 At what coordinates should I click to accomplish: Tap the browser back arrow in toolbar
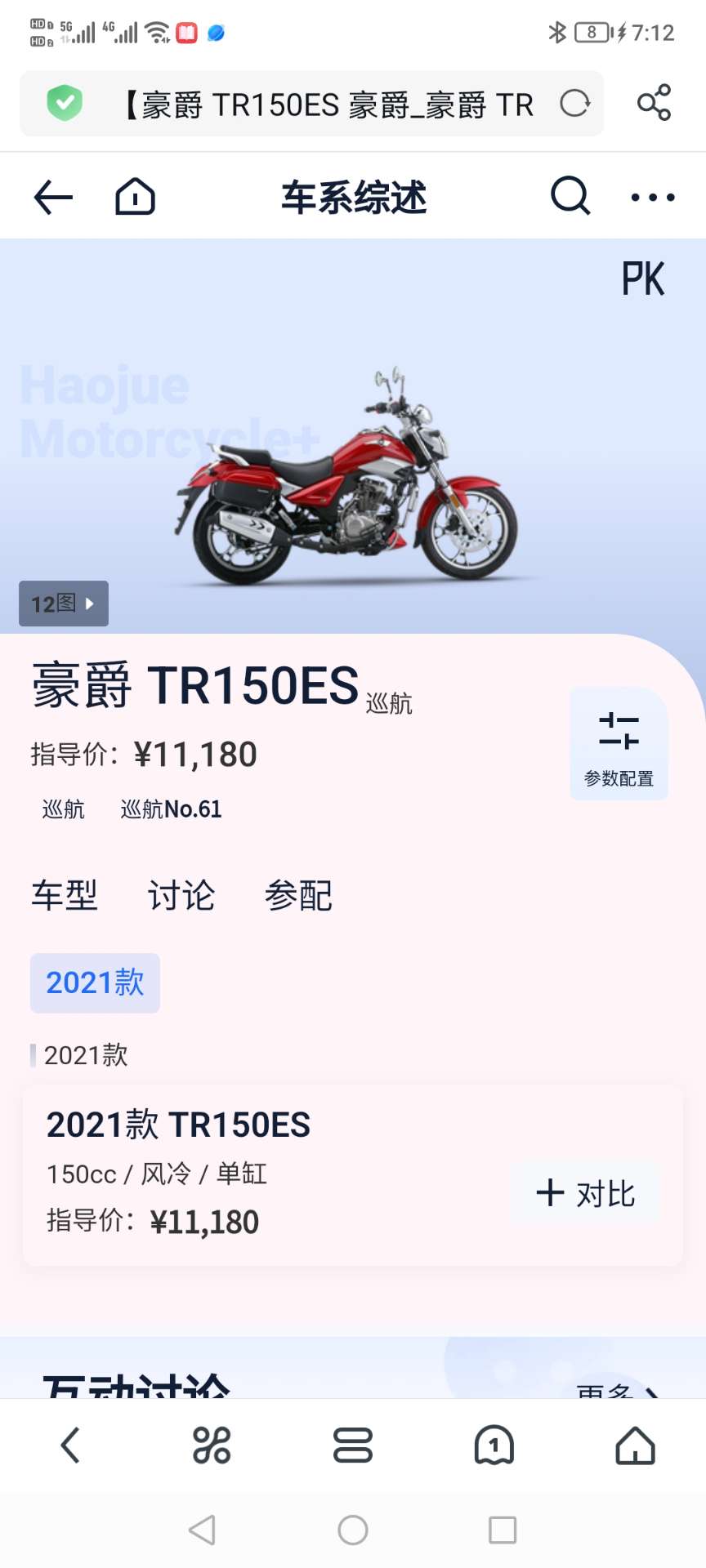[71, 1445]
